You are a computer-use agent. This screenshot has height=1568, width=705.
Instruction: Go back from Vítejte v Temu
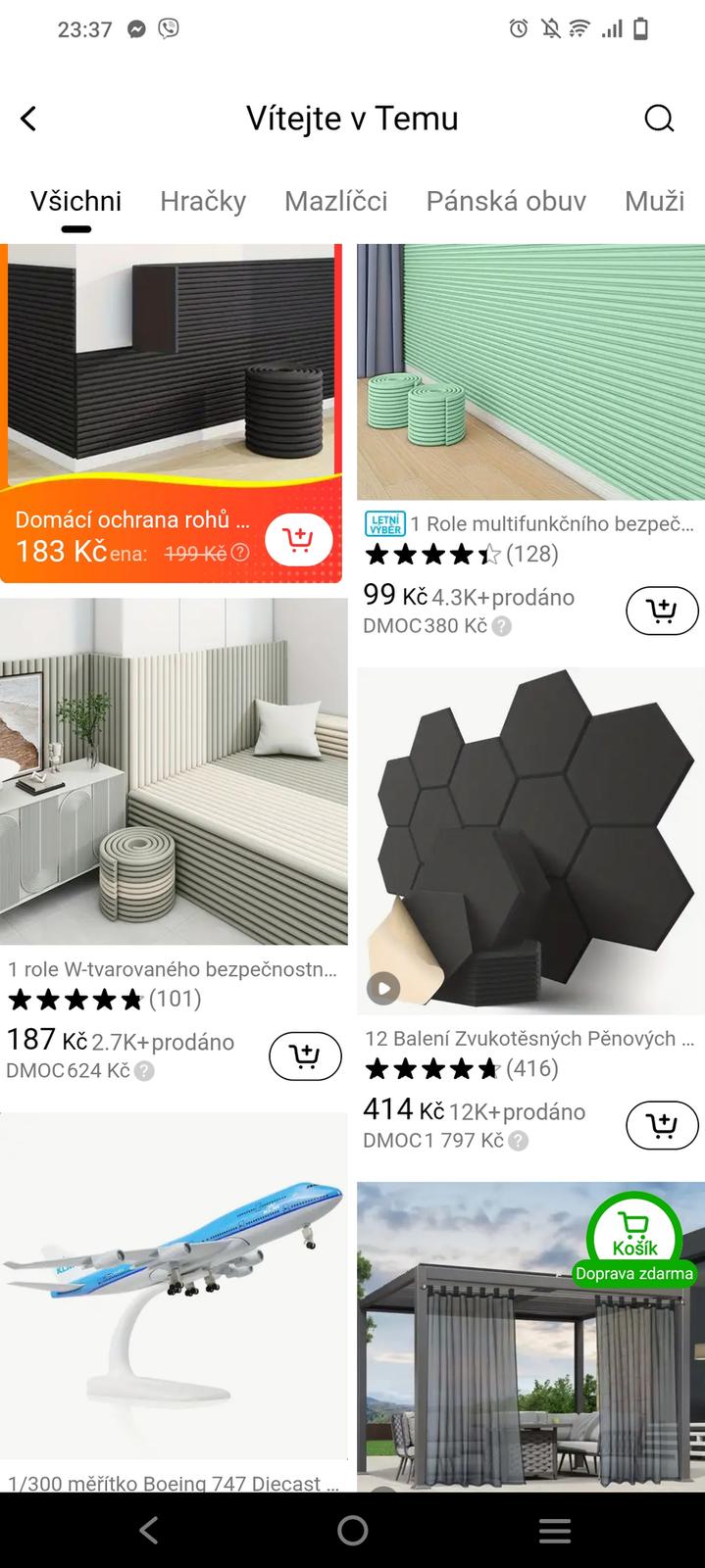pyautogui.click(x=29, y=119)
